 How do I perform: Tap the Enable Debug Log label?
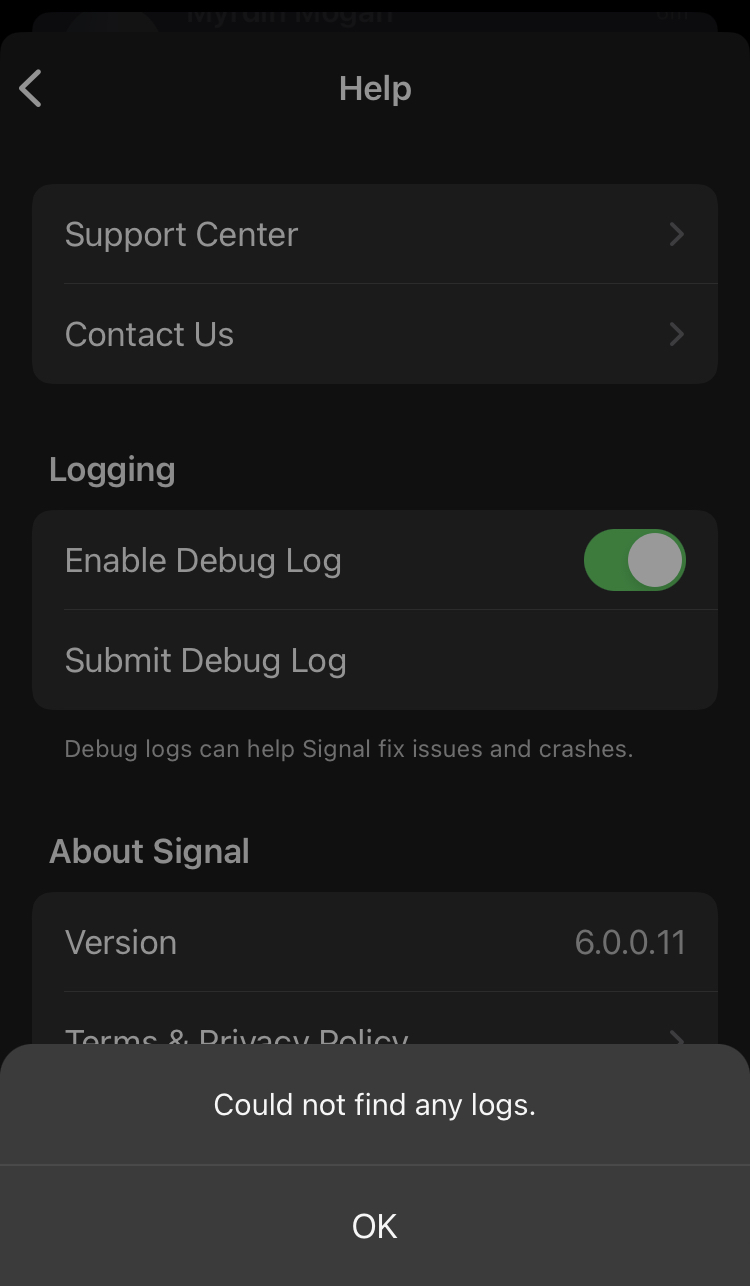203,560
